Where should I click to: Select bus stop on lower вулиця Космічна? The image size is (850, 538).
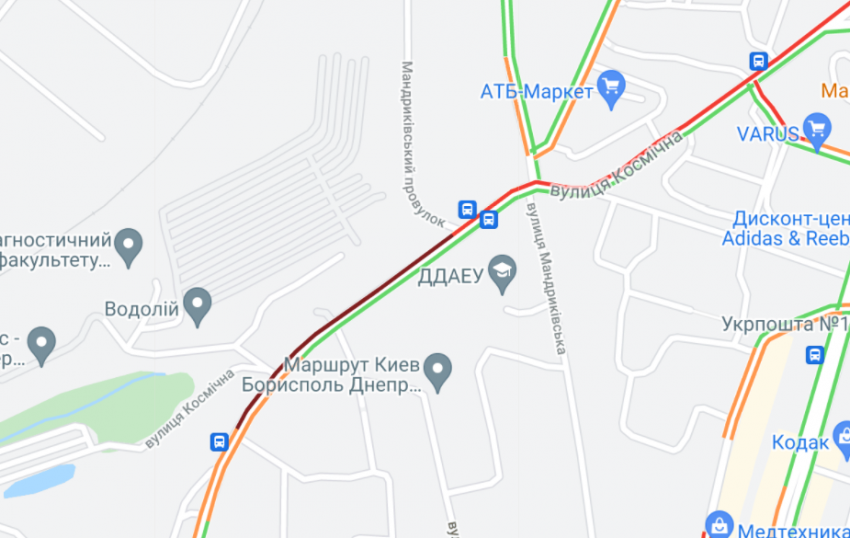(219, 441)
